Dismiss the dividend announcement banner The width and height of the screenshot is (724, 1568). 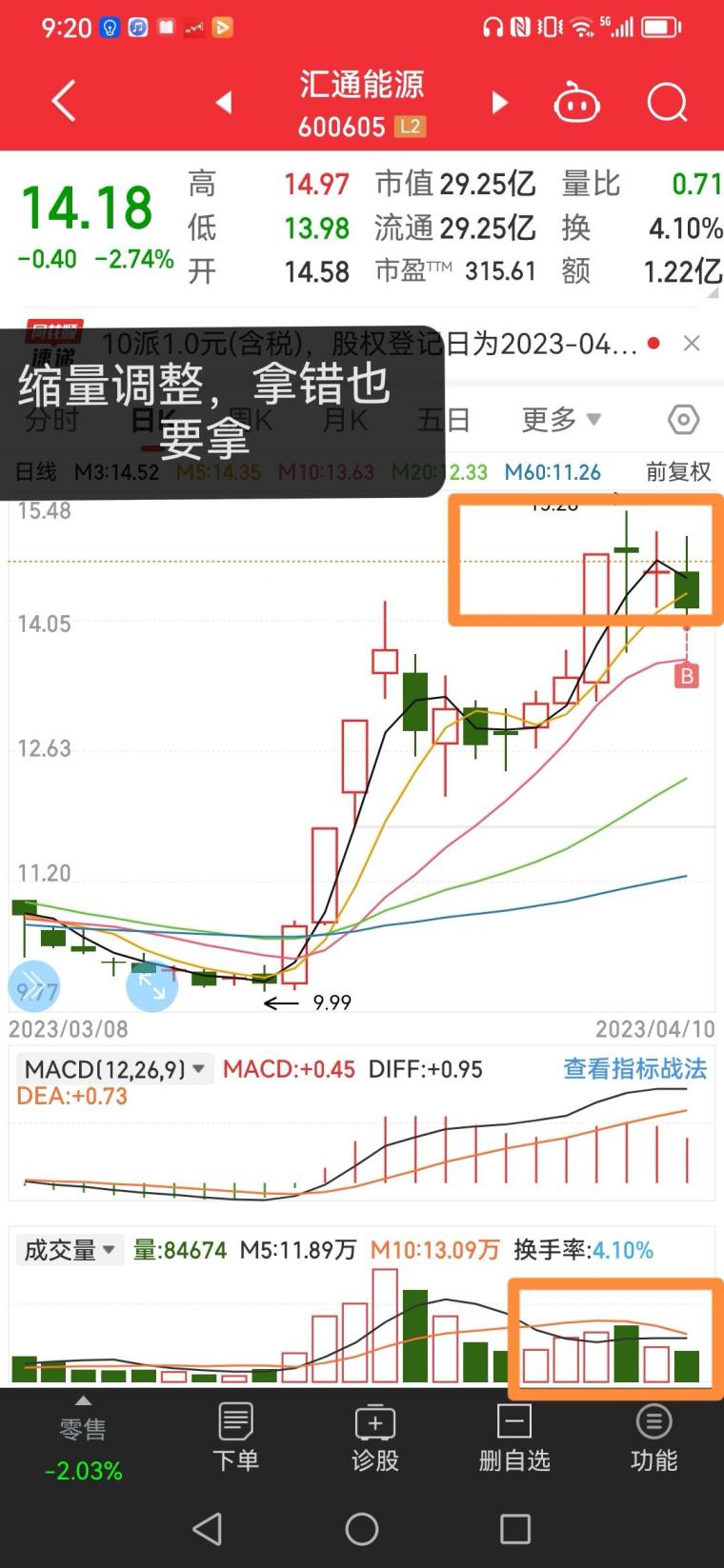point(692,344)
